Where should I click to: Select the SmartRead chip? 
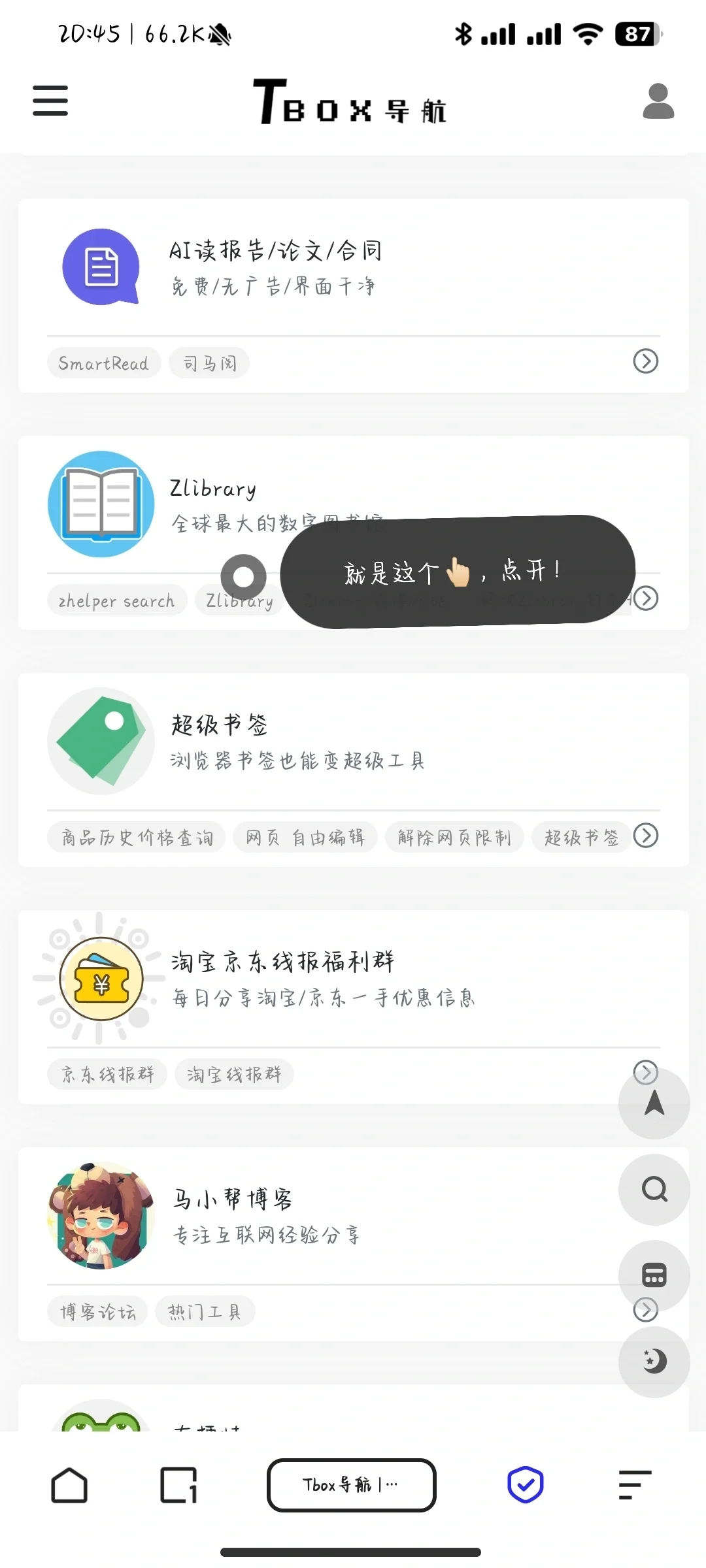point(104,363)
